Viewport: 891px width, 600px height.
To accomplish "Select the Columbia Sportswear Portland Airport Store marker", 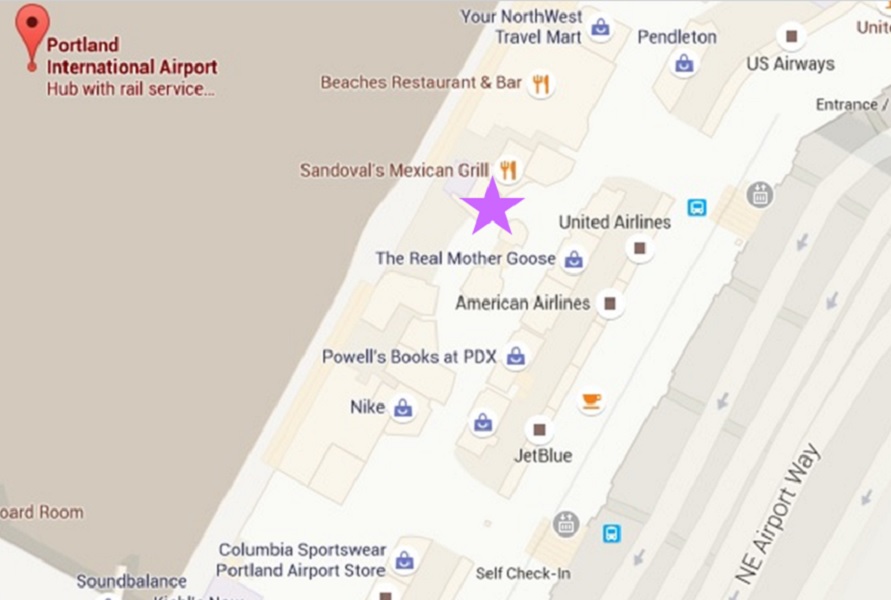I will pyautogui.click(x=404, y=560).
